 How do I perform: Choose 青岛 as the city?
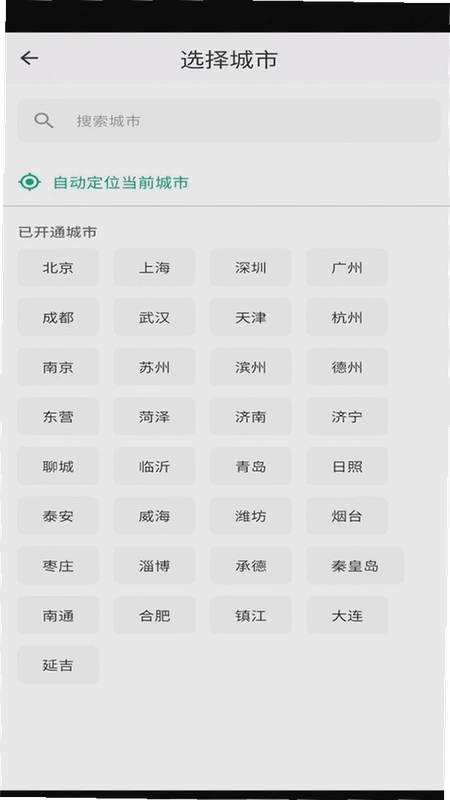pyautogui.click(x=251, y=466)
